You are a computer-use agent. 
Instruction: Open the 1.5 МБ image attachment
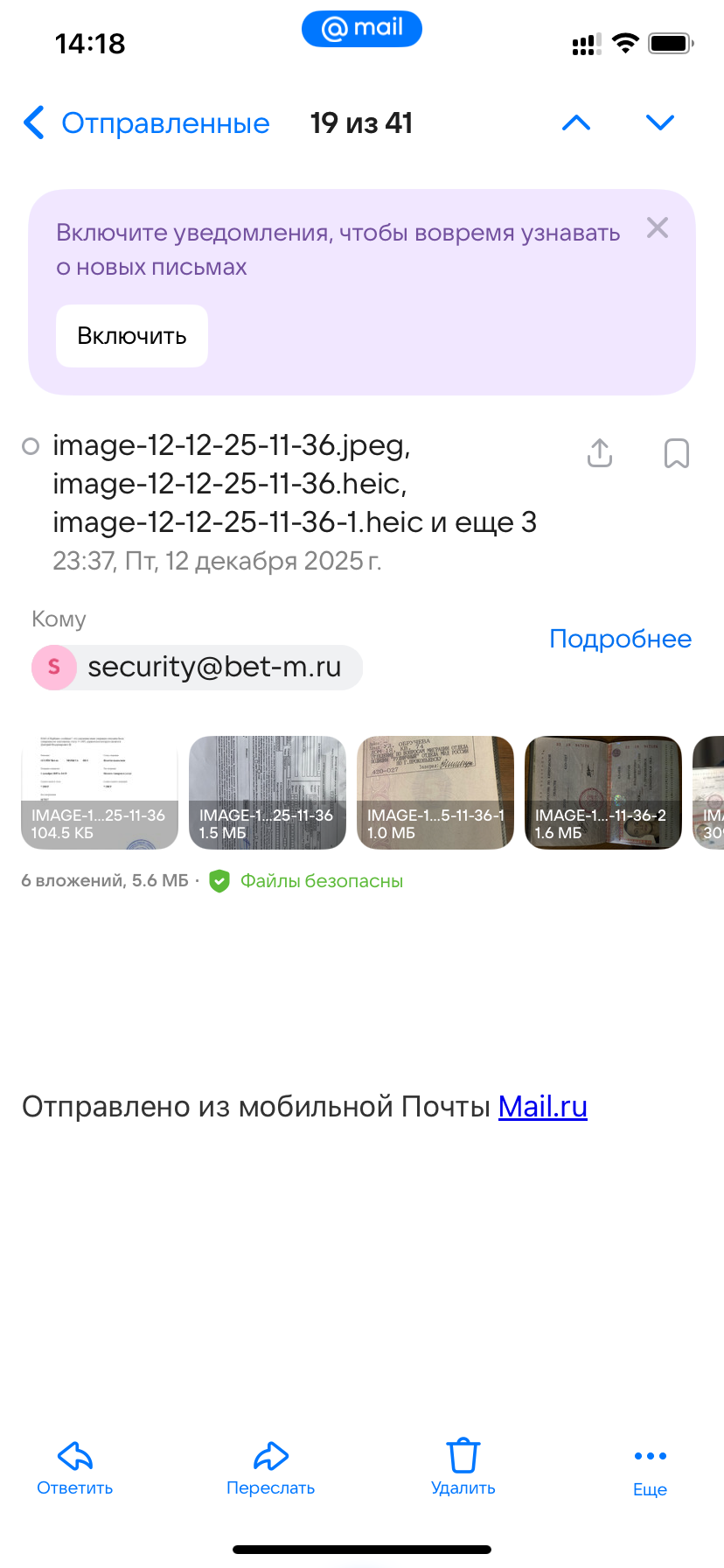[x=268, y=793]
